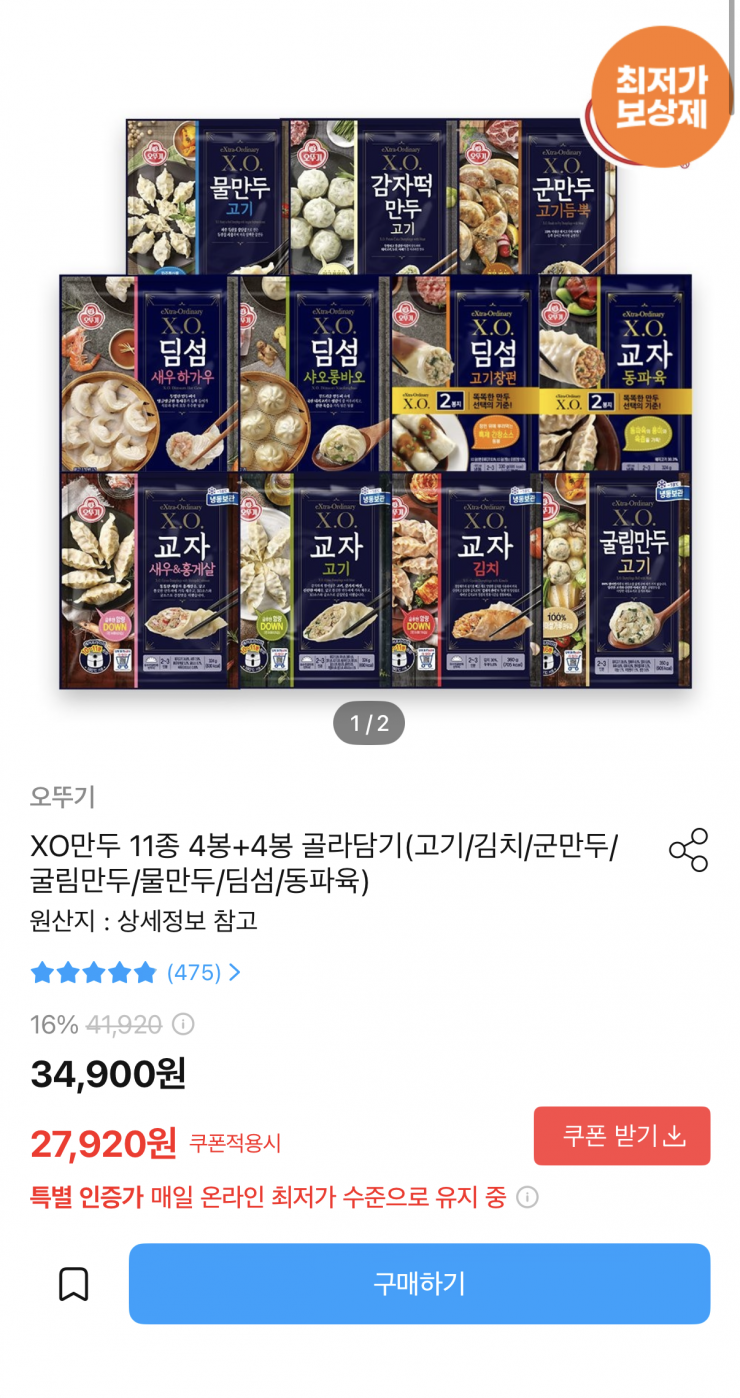Tap the info icon after the 특별 인증가 message

528,1198
